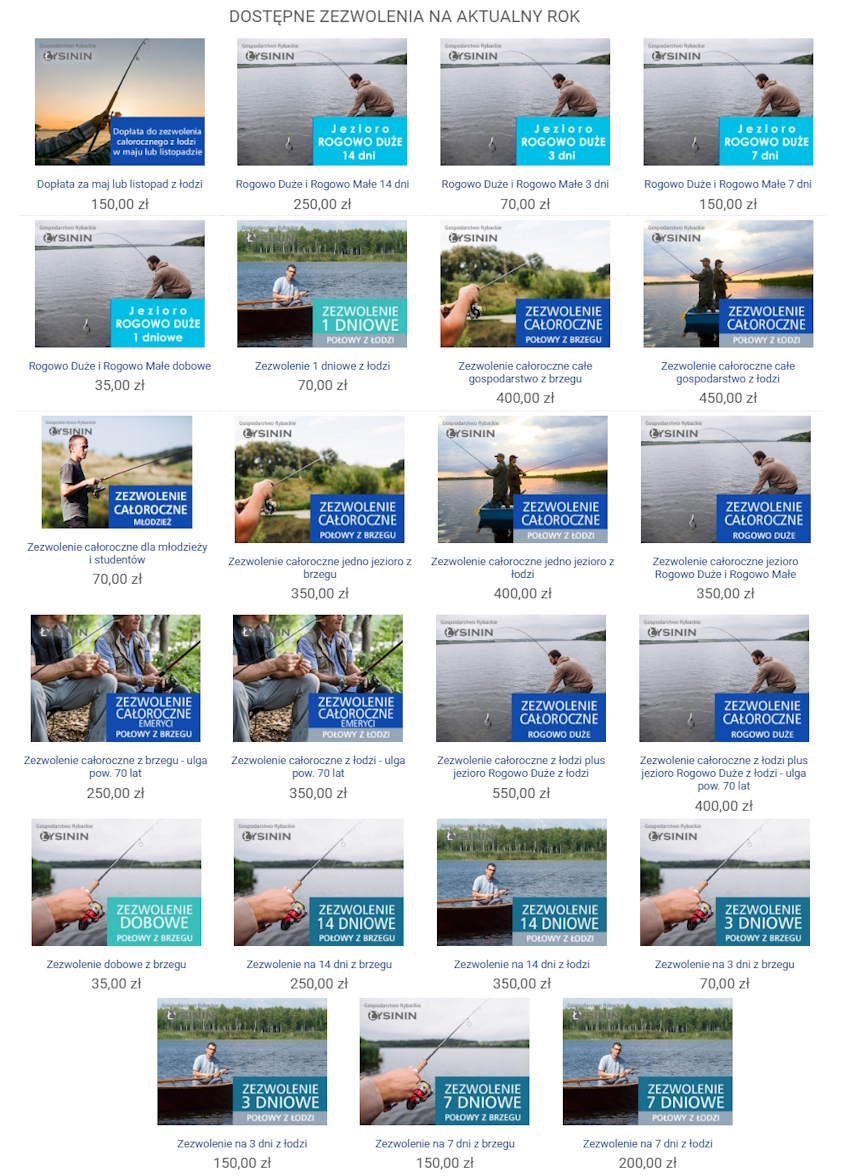This screenshot has height=1176, width=850.
Task: Open Rogowo Duże i Rogowo Małe 14 dni
Action: click(322, 184)
